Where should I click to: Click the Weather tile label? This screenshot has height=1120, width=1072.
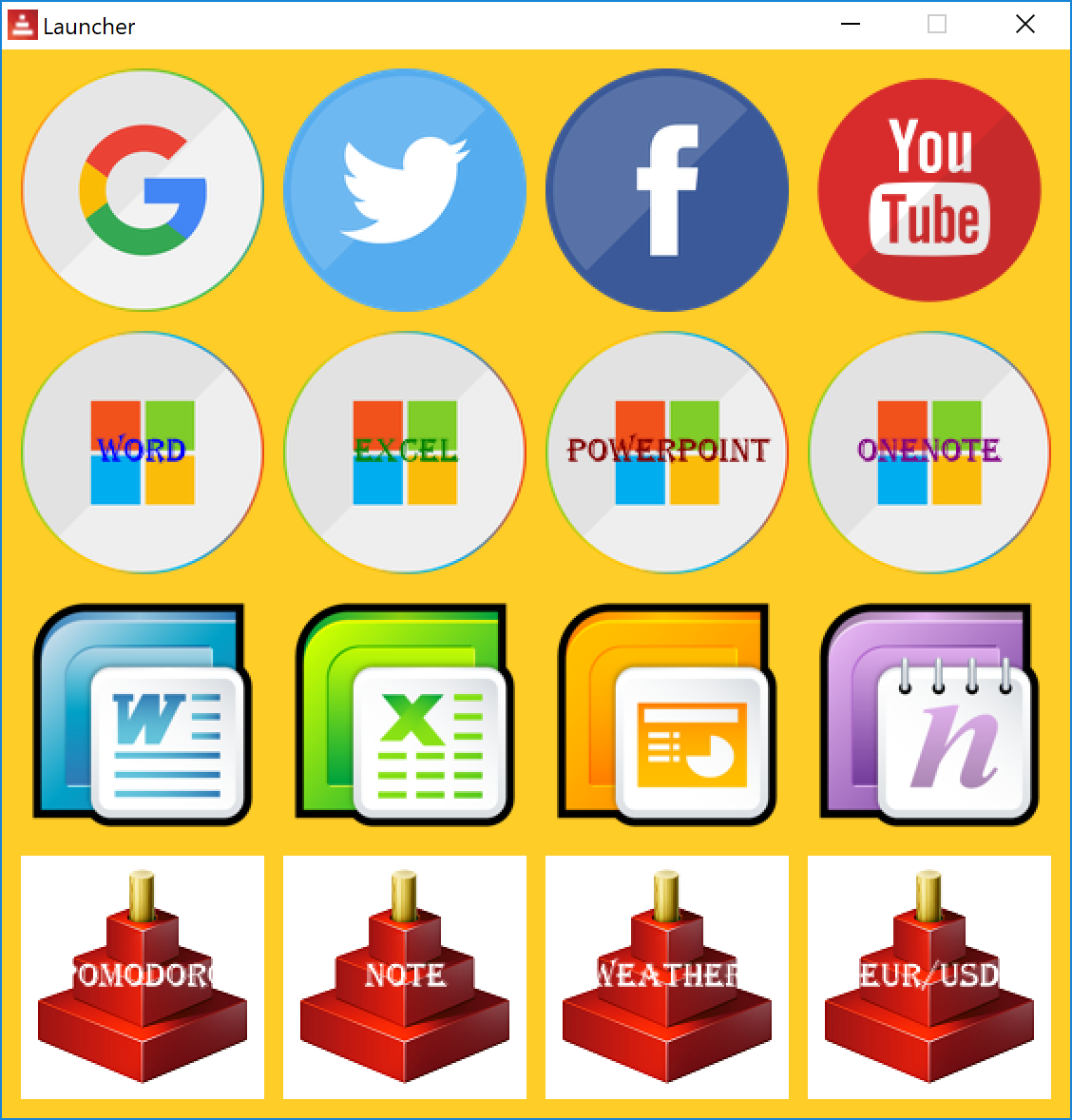(x=666, y=975)
